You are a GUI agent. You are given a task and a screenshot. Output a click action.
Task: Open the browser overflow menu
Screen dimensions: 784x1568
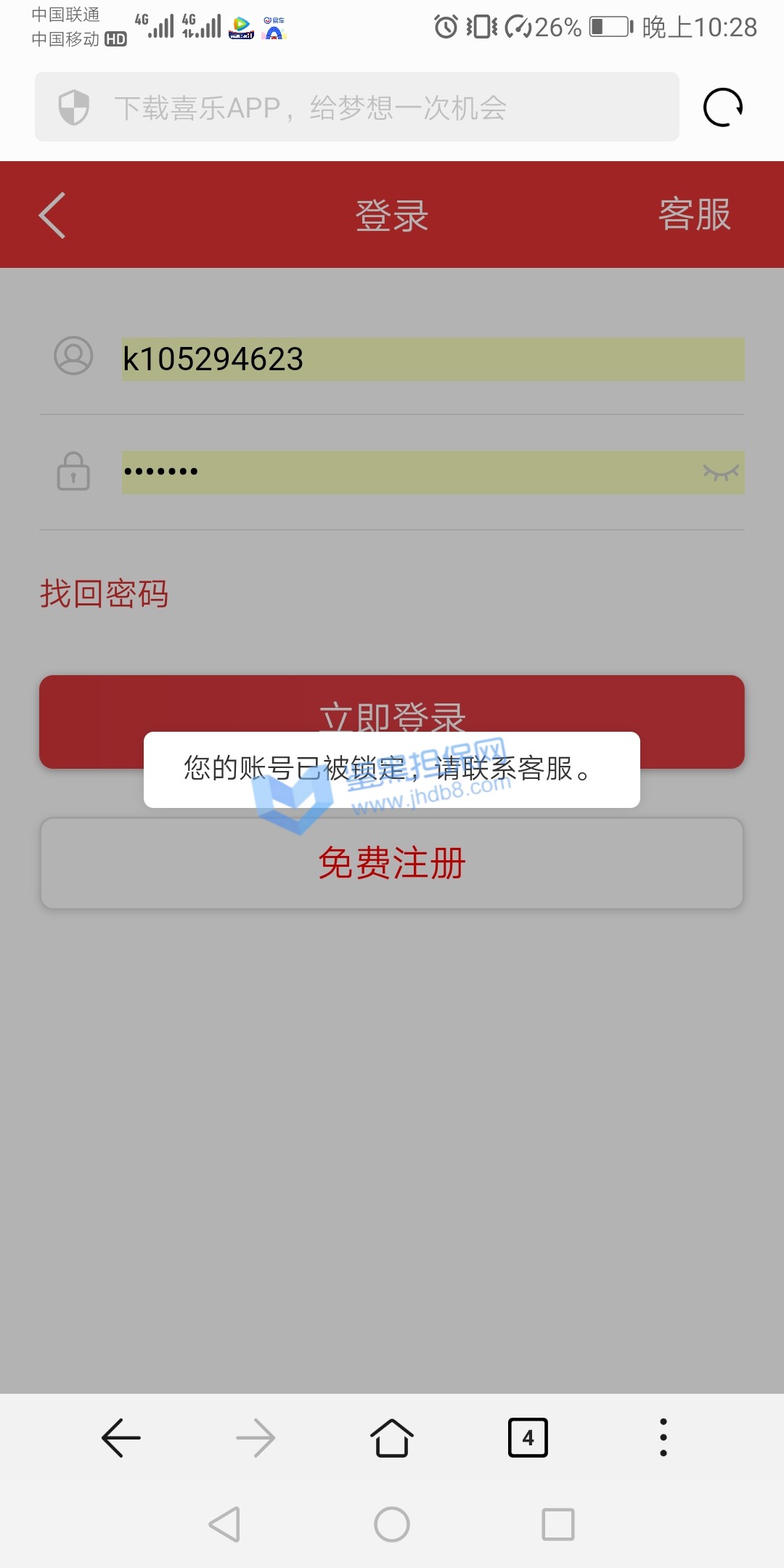[663, 1437]
